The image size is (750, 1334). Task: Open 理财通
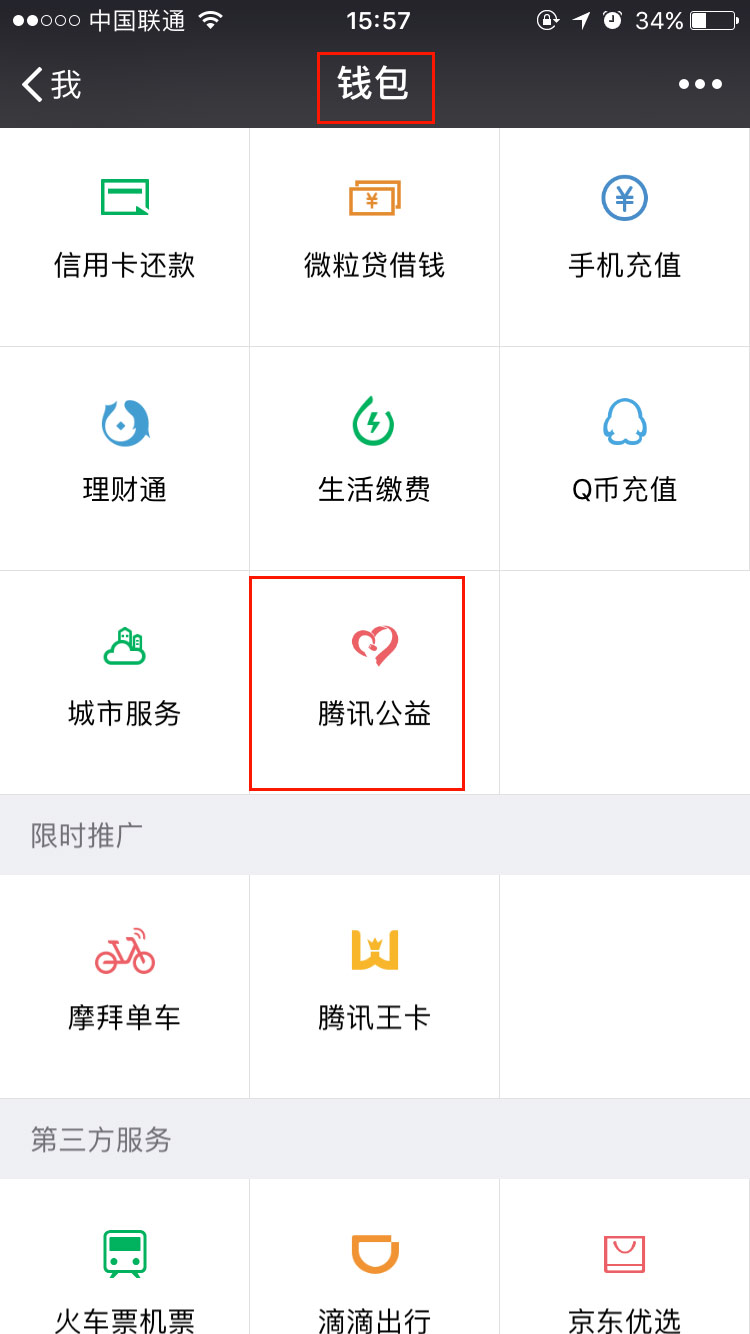coord(125,459)
